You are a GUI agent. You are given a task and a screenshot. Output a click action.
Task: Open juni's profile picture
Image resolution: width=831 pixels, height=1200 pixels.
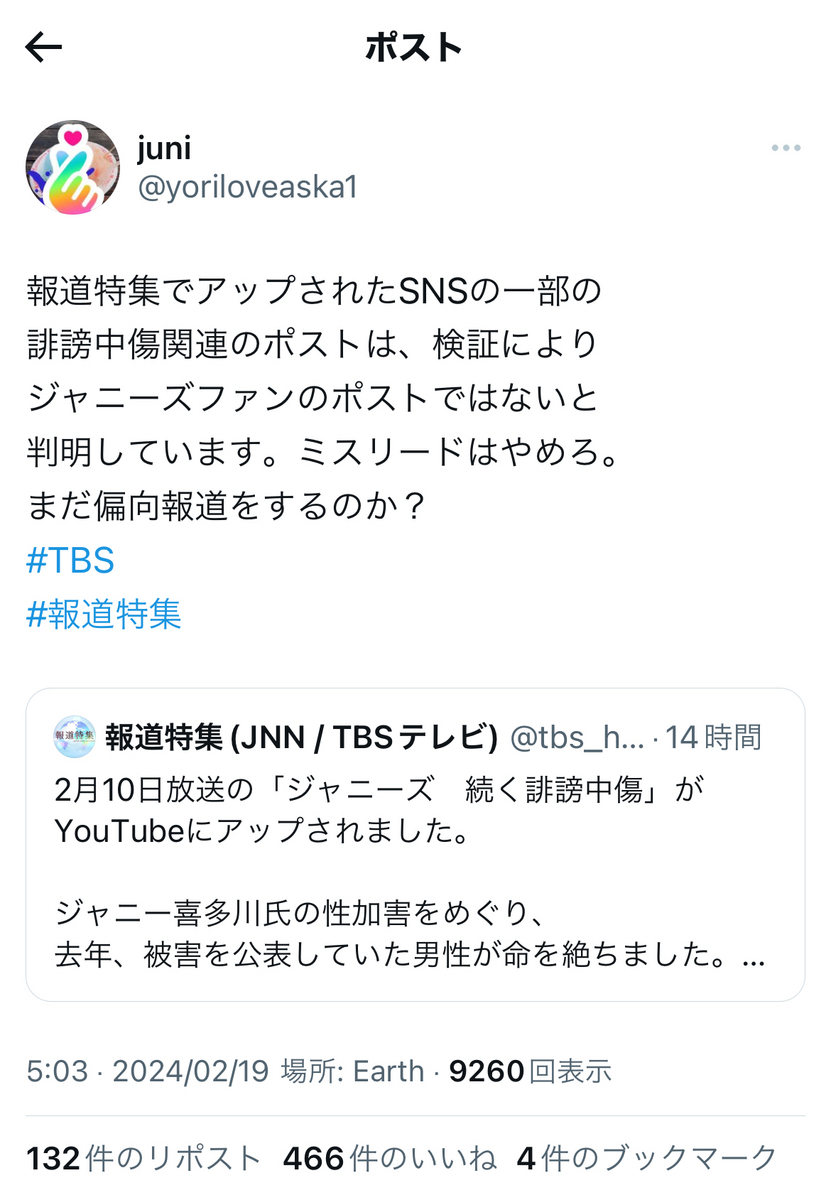(72, 168)
